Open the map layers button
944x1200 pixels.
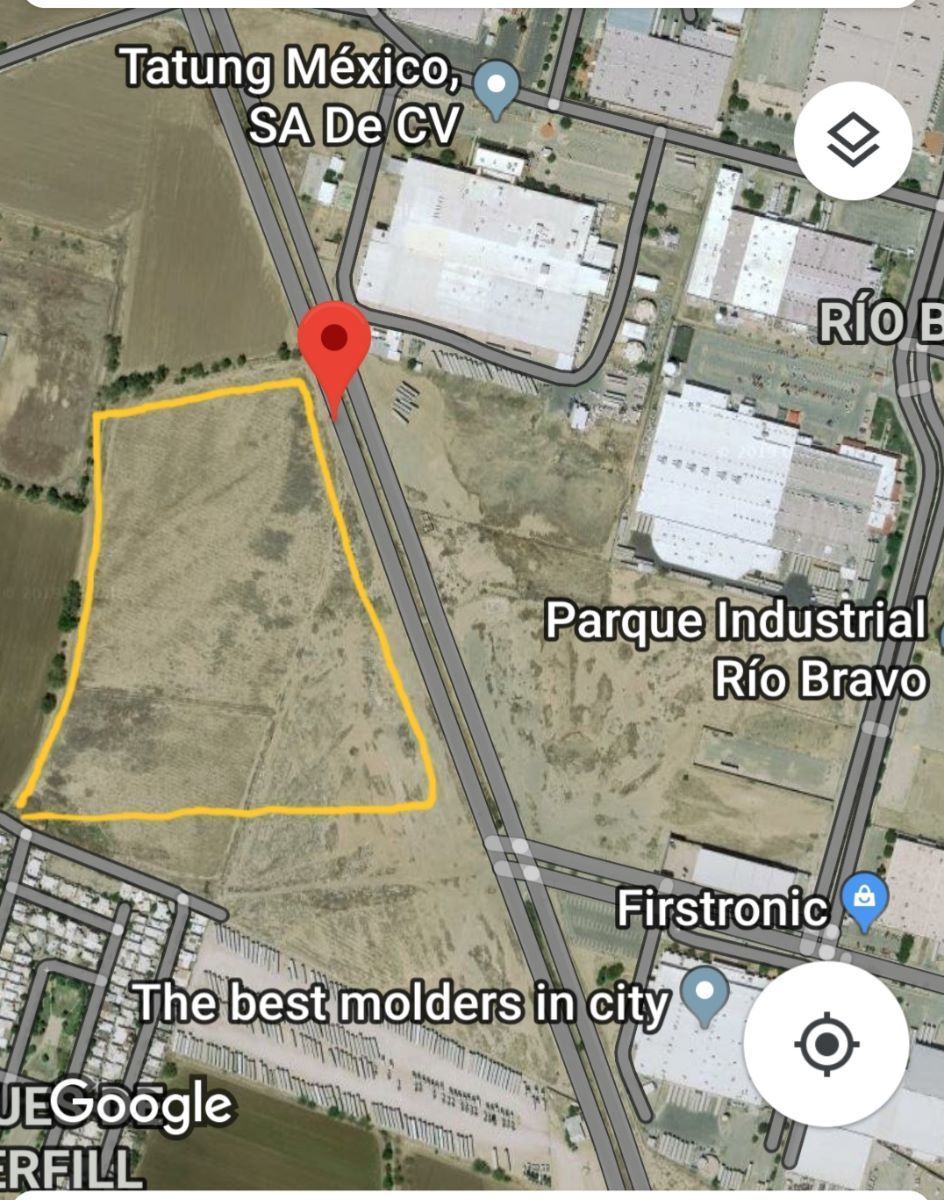pyautogui.click(x=852, y=141)
